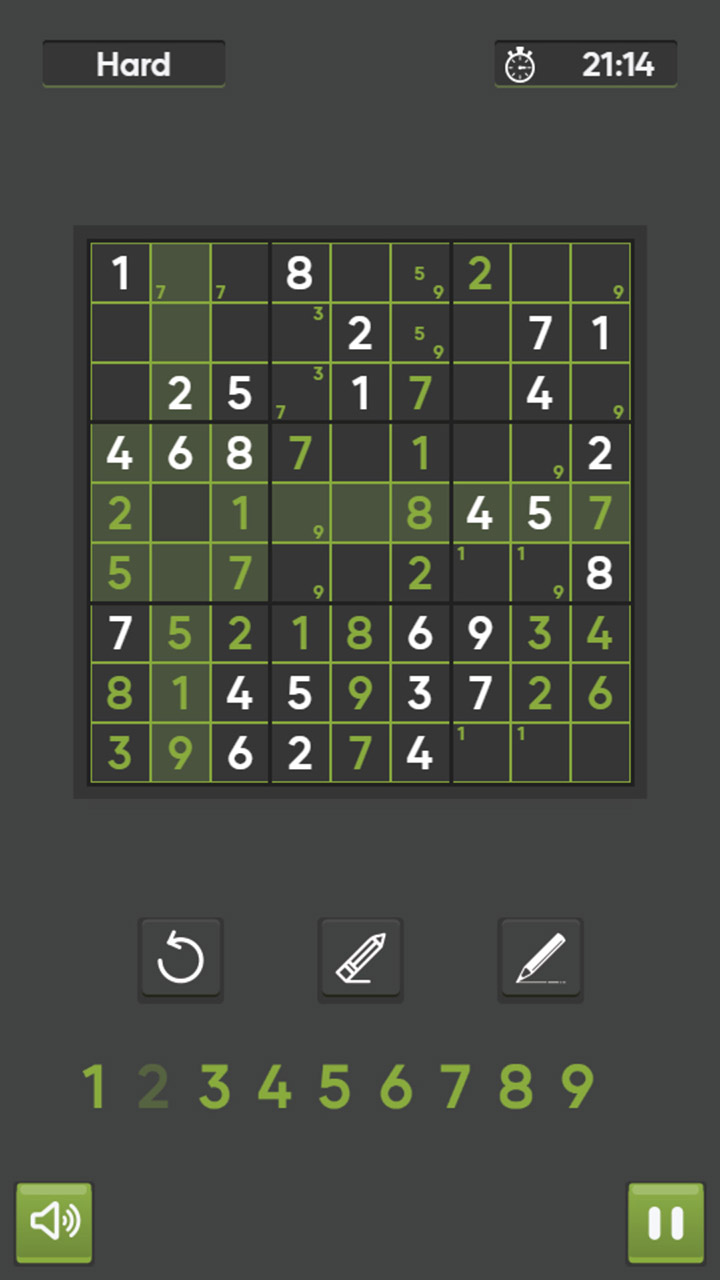Click the Hard difficulty label
Screen dimensions: 720x1280
coord(133,64)
